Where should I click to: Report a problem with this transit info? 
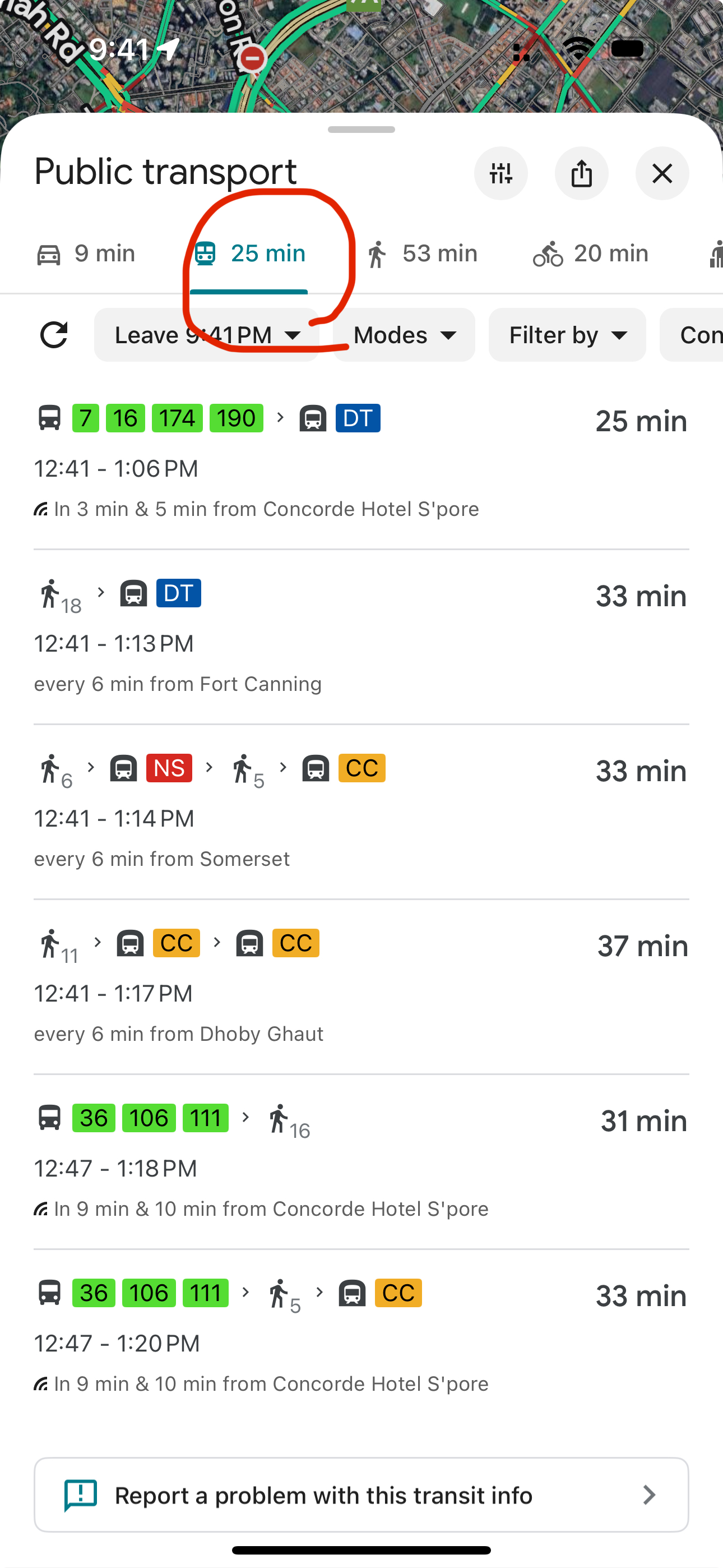361,1495
